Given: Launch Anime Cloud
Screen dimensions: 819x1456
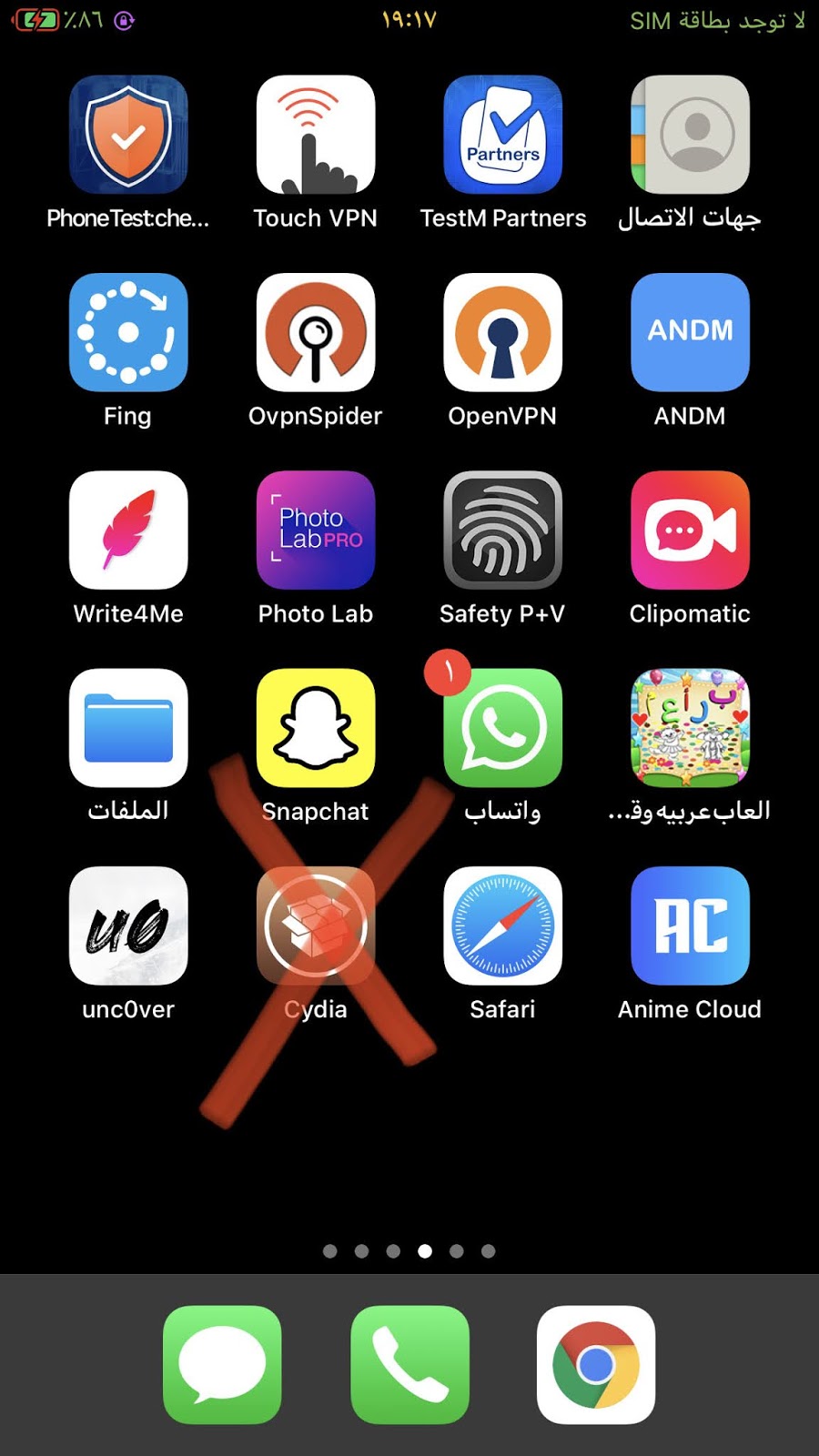Looking at the screenshot, I should pos(691,925).
